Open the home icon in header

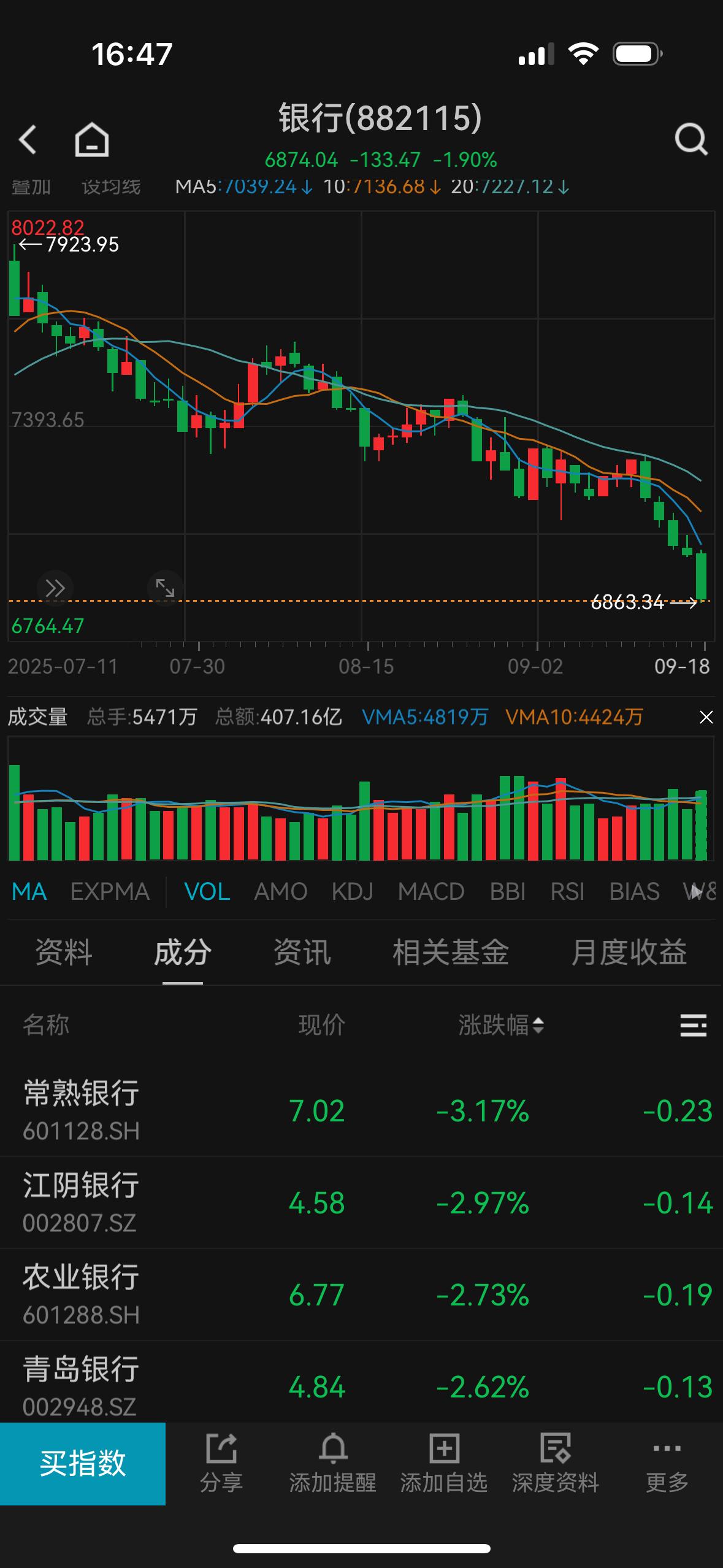tap(92, 140)
